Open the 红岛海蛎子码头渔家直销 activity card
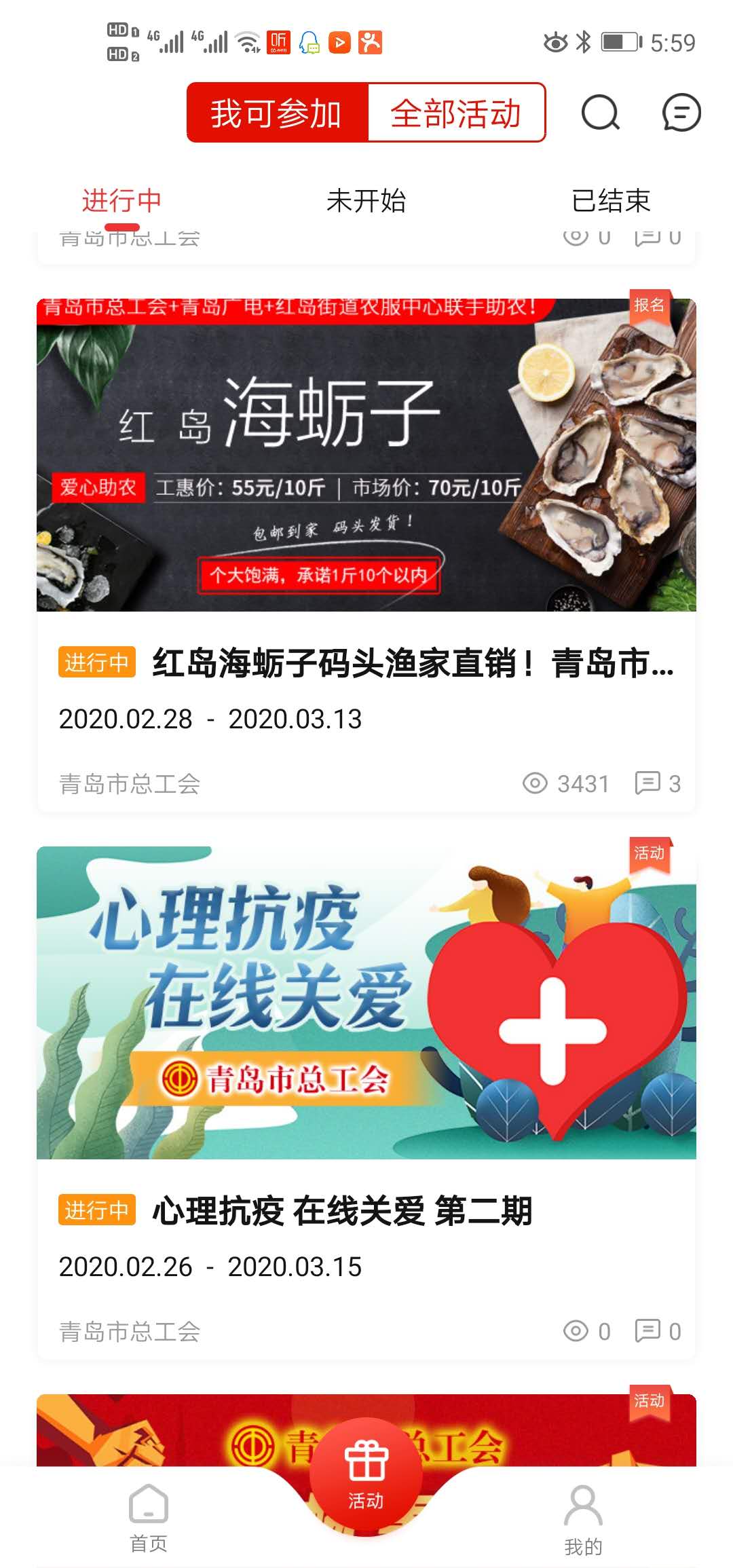Image resolution: width=733 pixels, height=1568 pixels. 366,553
